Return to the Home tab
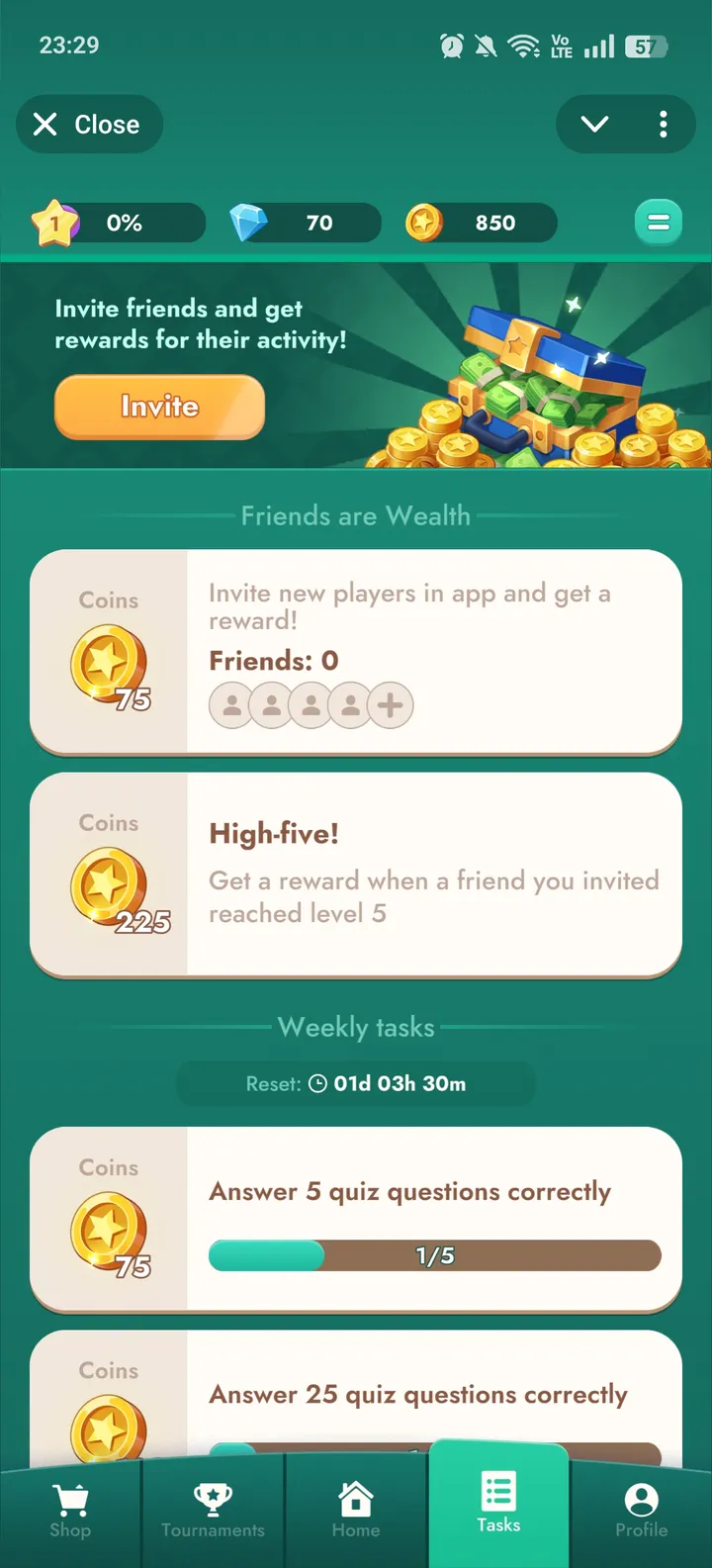Image resolution: width=712 pixels, height=1568 pixels. pyautogui.click(x=355, y=1511)
